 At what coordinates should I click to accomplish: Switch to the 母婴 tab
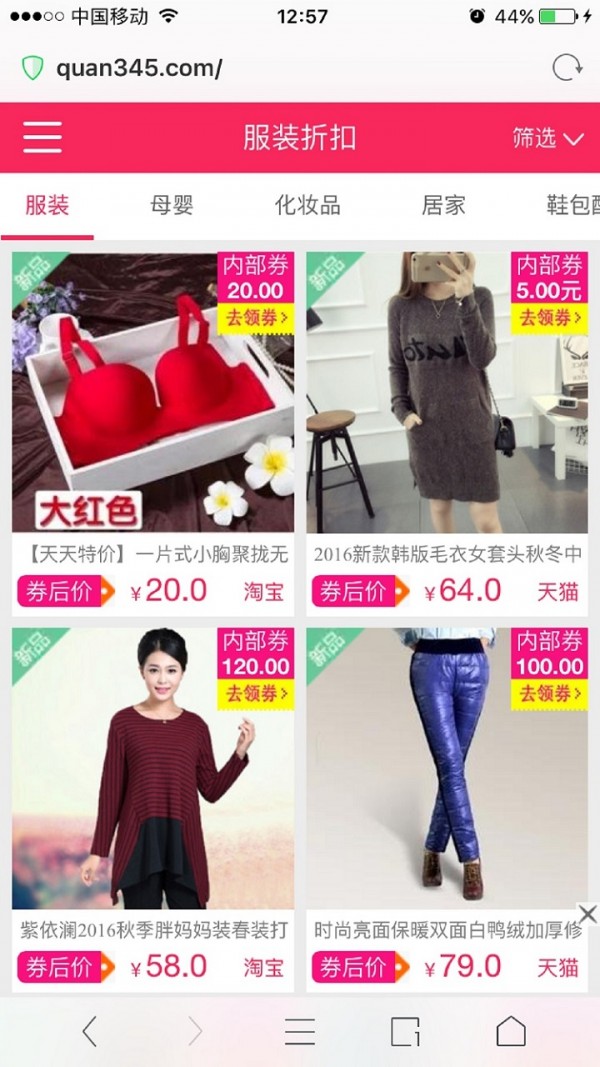(171, 206)
